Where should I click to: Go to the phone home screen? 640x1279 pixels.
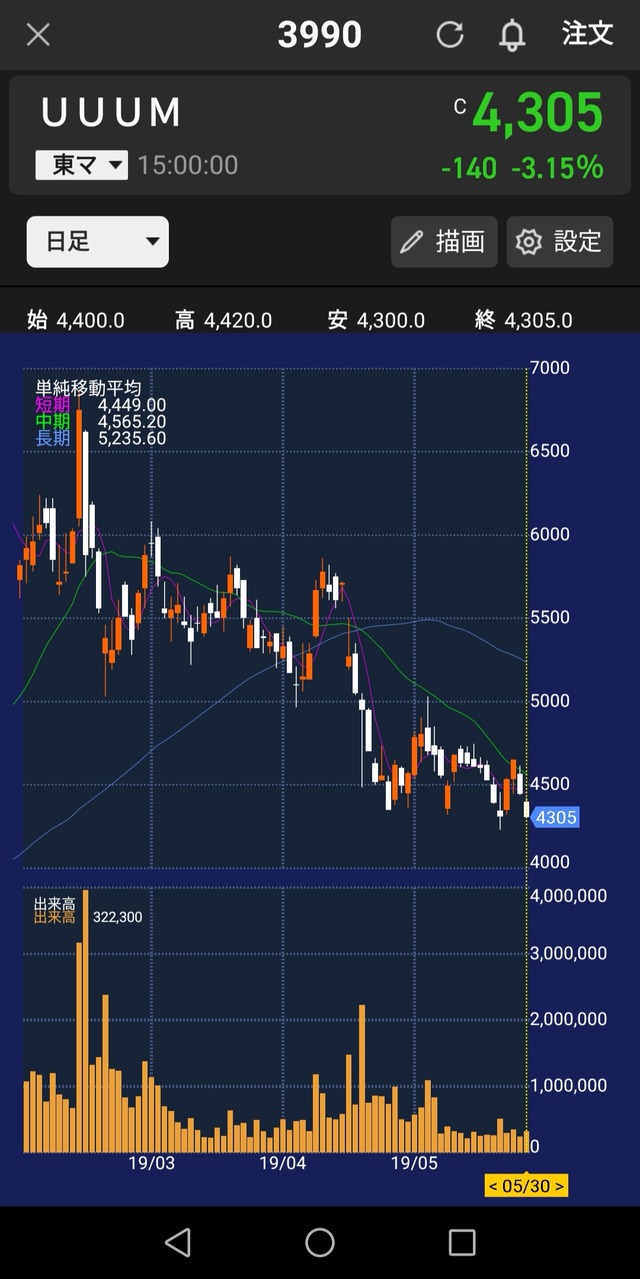pos(320,1242)
